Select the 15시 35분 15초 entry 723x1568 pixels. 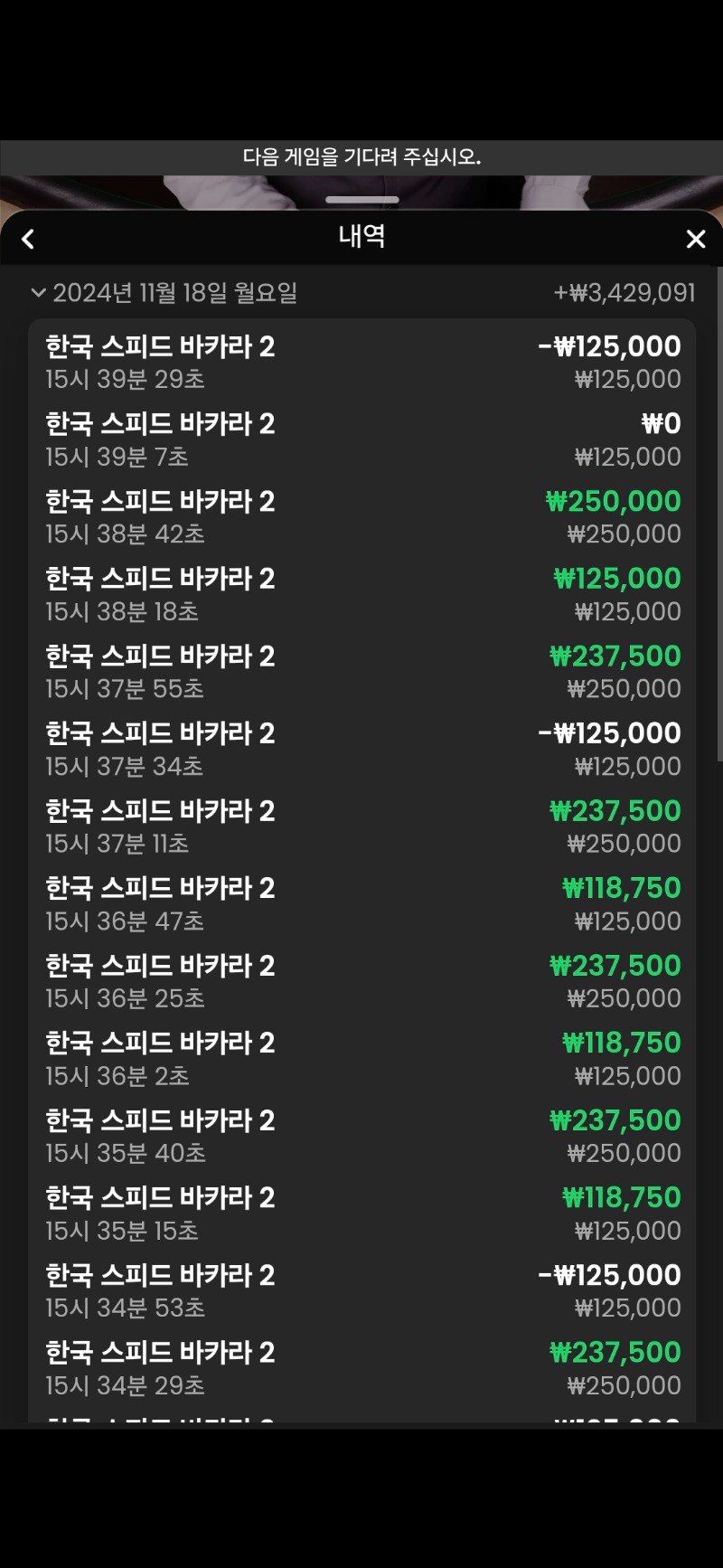coord(361,1214)
